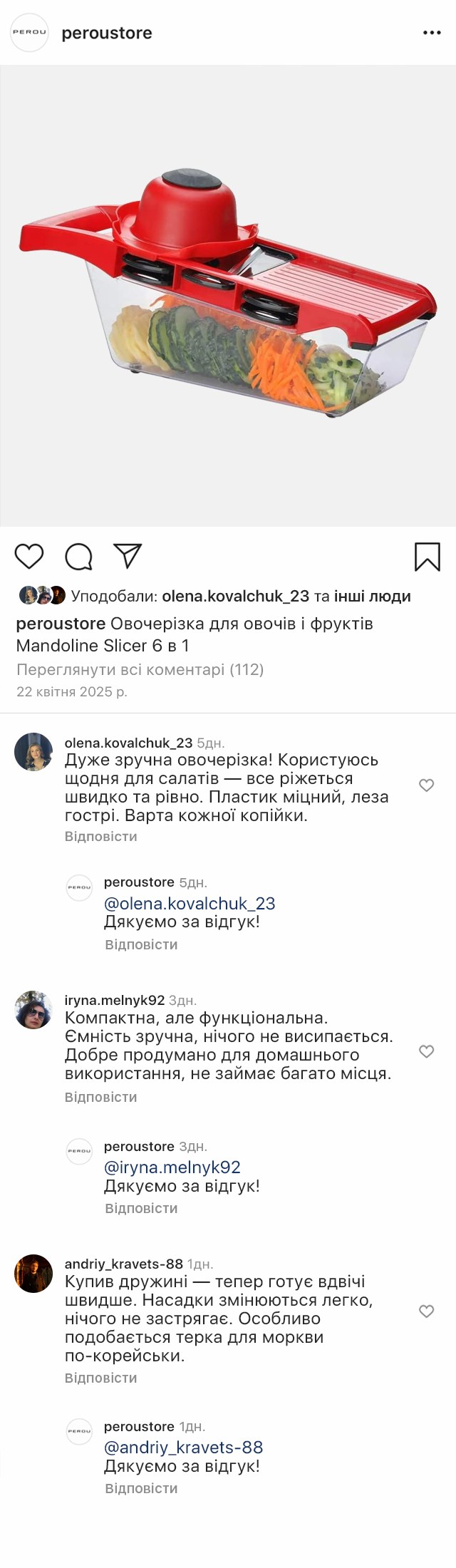The image size is (456, 1568).
Task: Like olena.kovalchuk_23's comment
Action: 426,785
